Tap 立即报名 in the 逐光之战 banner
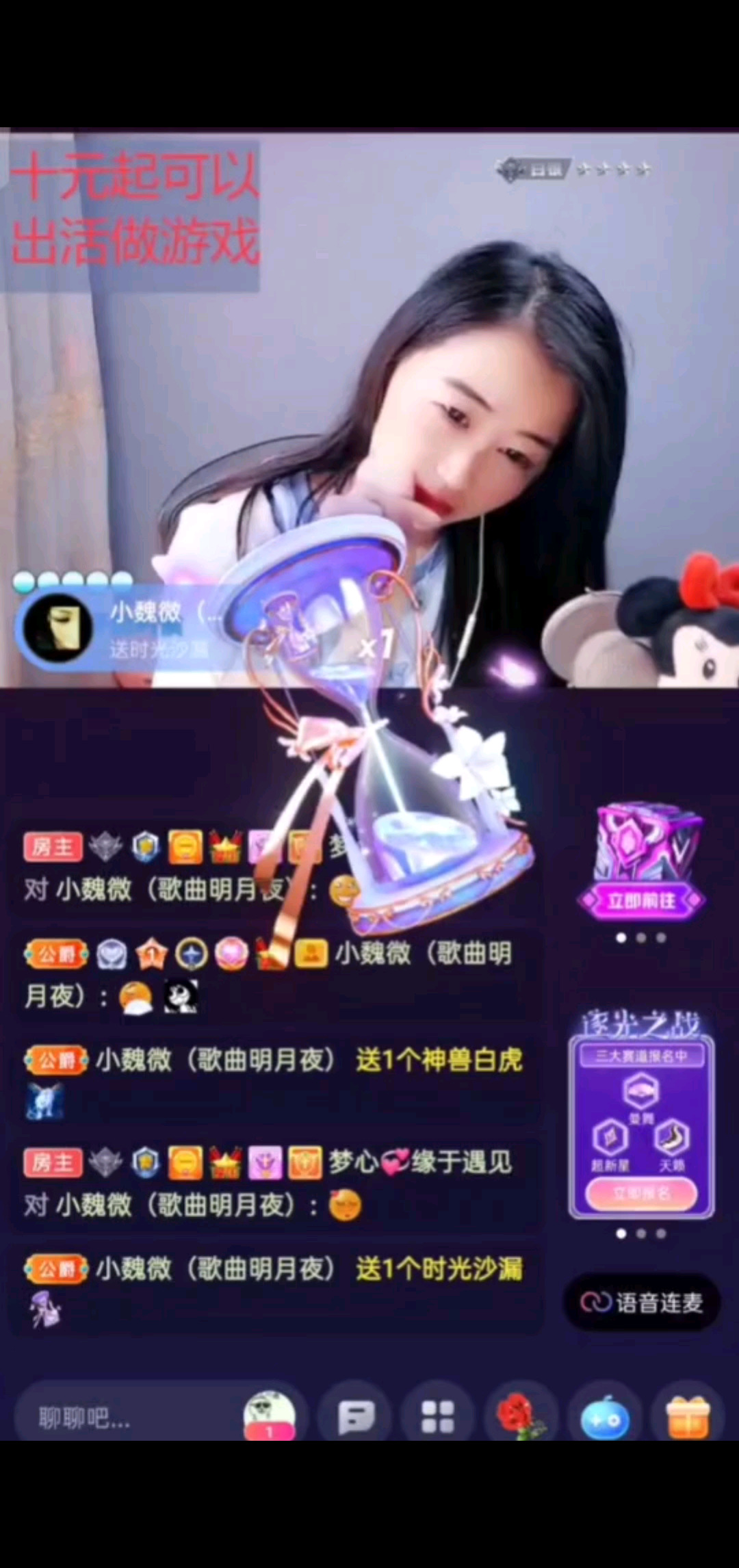This screenshot has height=1568, width=739. pos(641,1194)
